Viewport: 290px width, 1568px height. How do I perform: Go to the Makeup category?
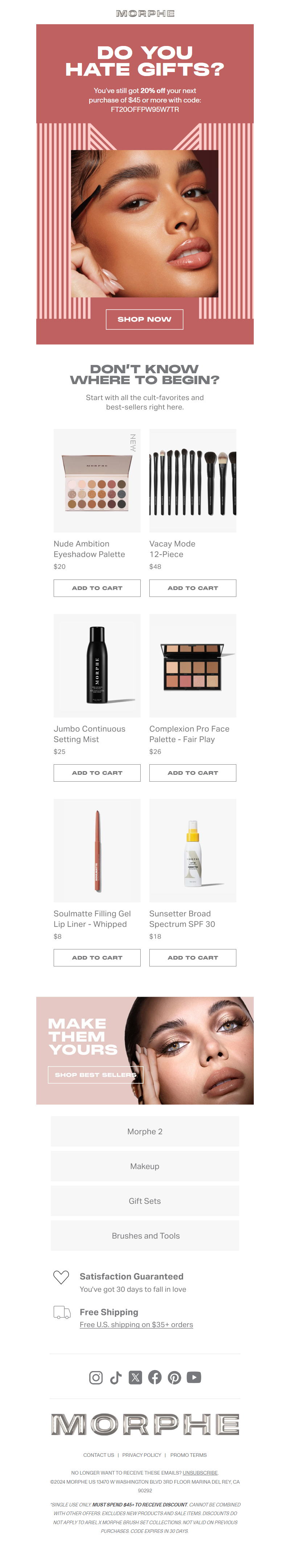point(144,1166)
